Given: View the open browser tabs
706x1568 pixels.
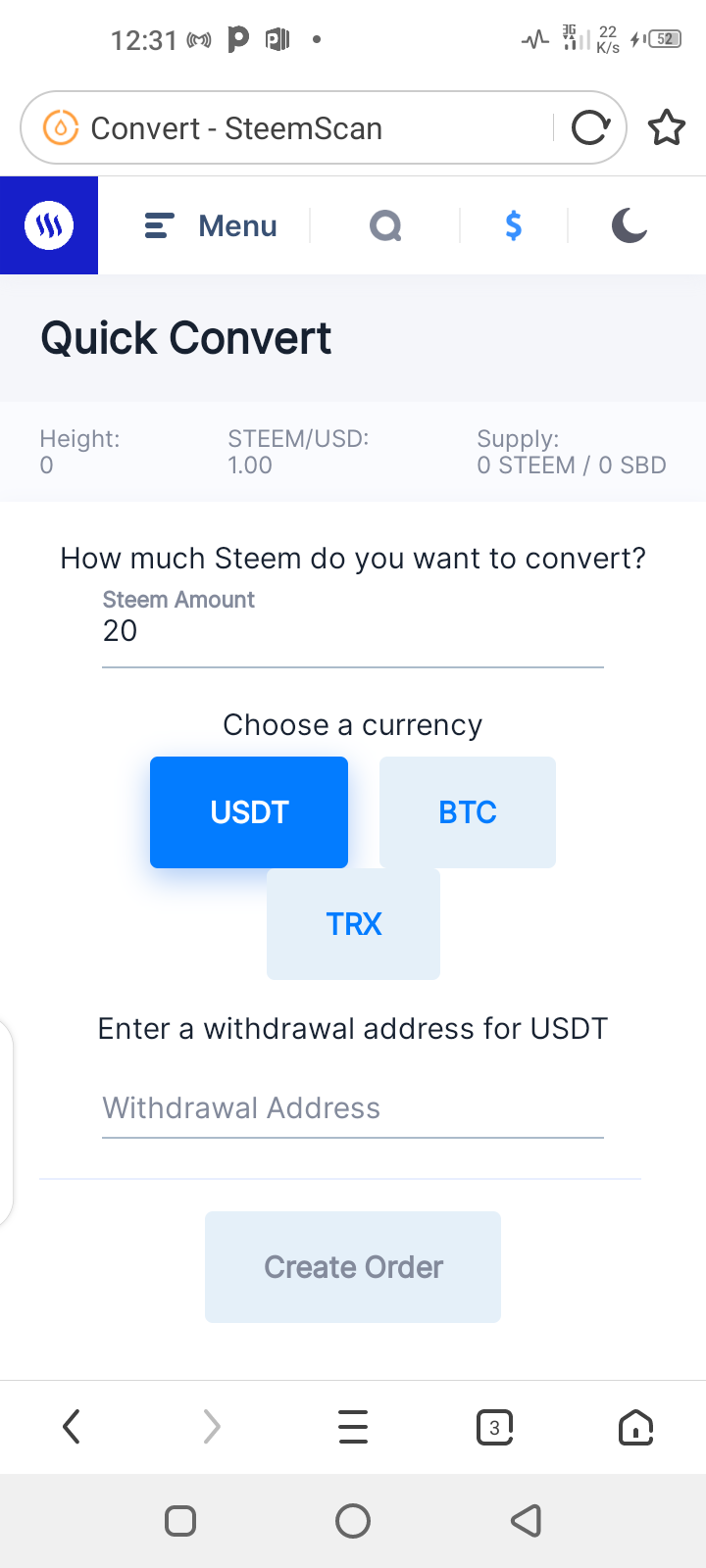Looking at the screenshot, I should point(494,1427).
